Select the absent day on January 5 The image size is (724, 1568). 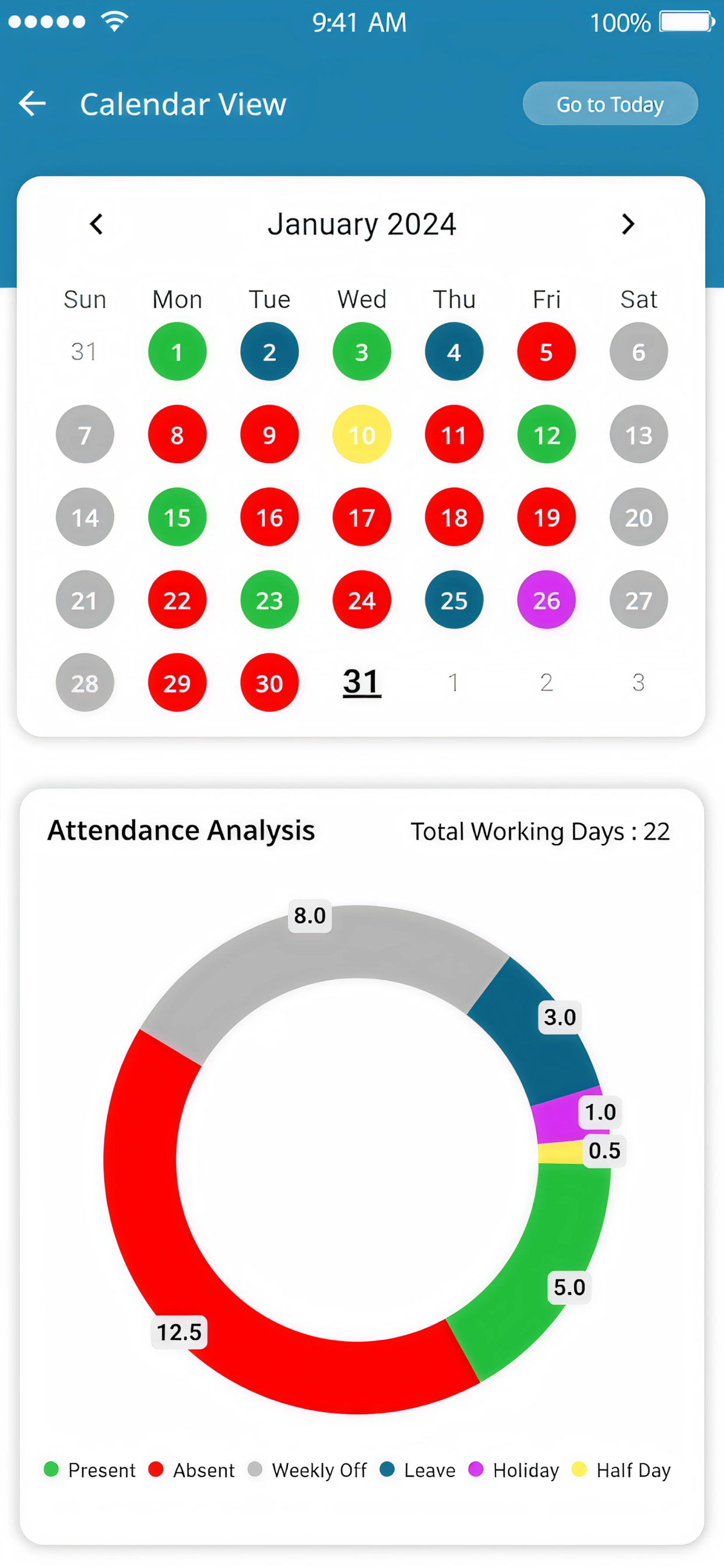click(x=546, y=352)
